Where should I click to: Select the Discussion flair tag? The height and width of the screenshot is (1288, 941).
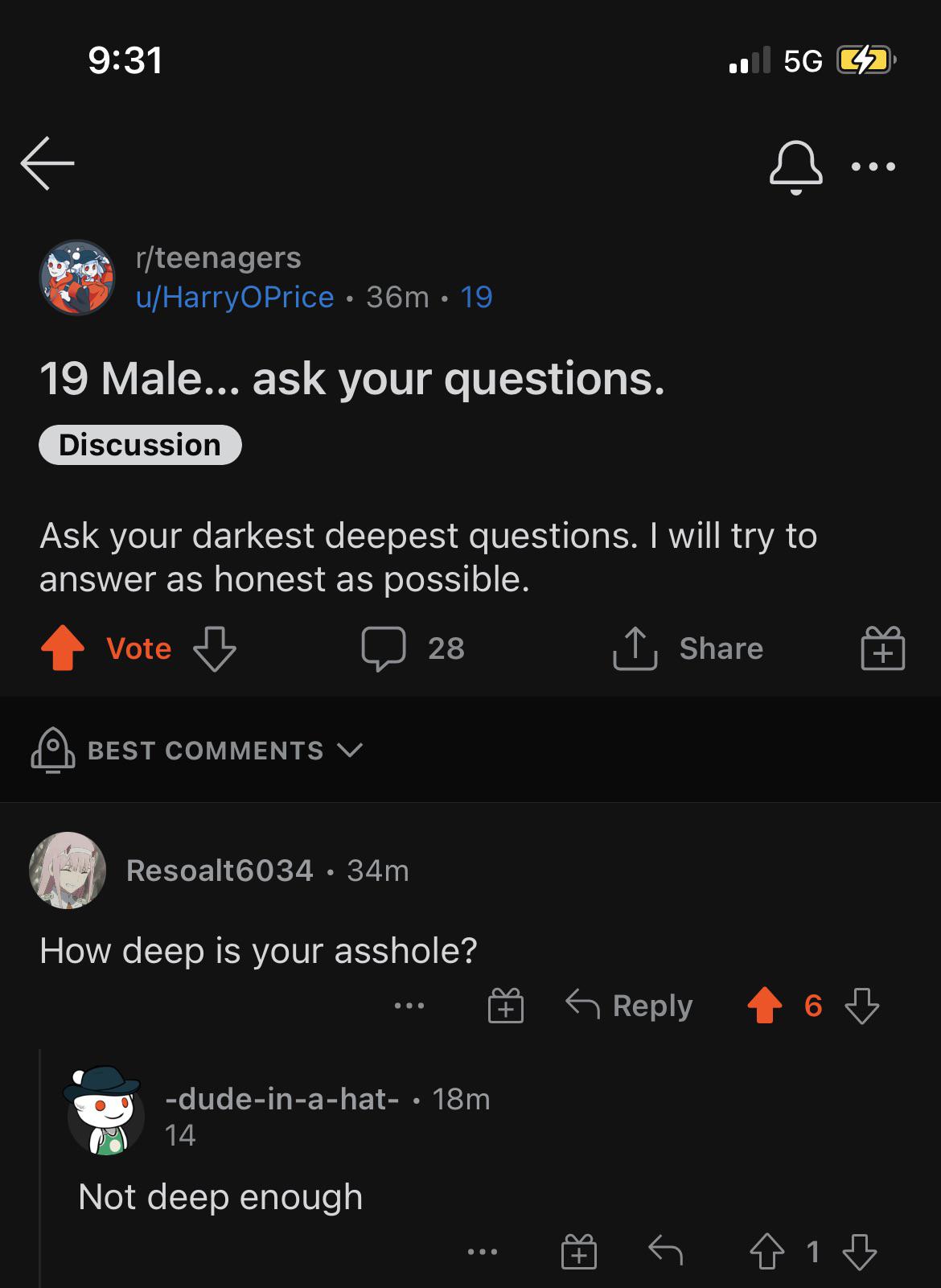click(x=139, y=444)
